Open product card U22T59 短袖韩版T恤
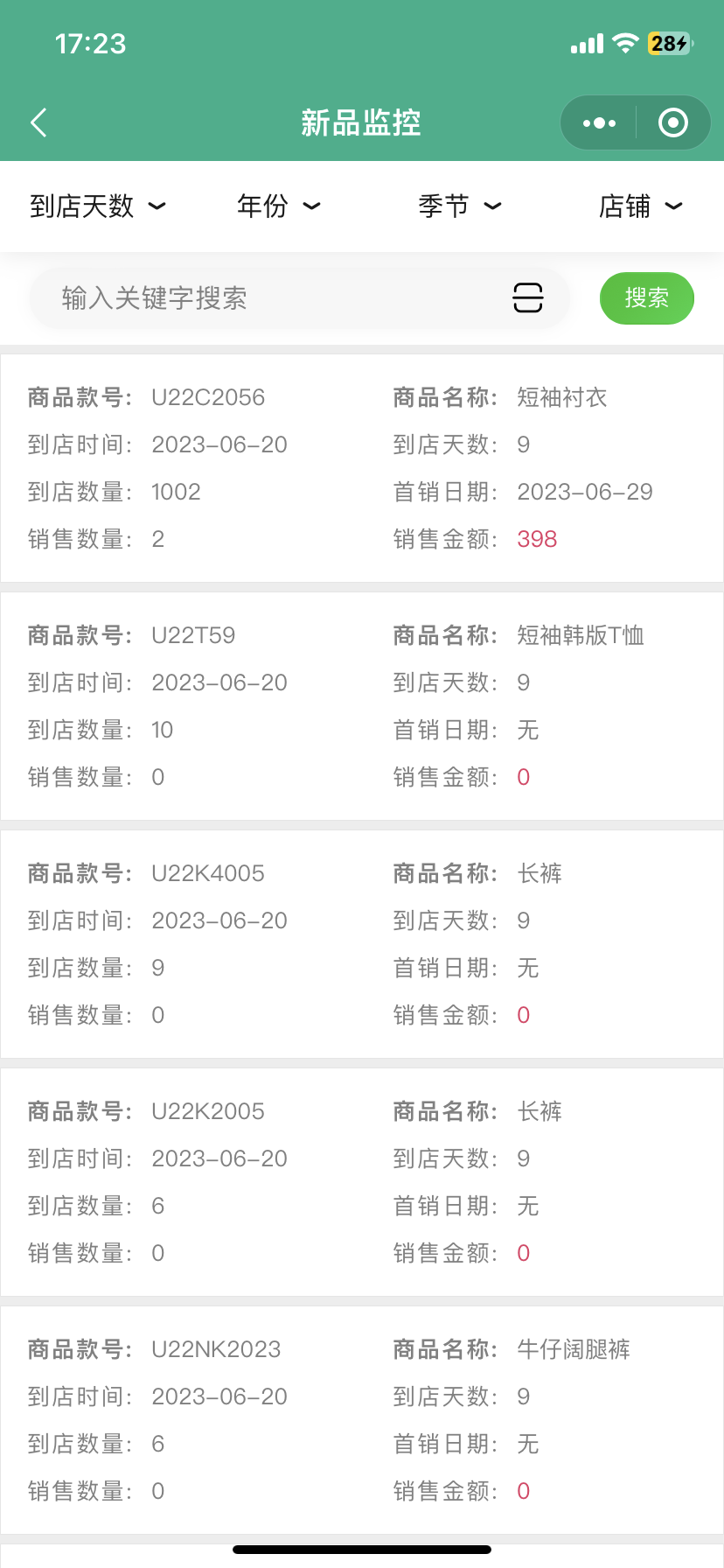 click(362, 706)
